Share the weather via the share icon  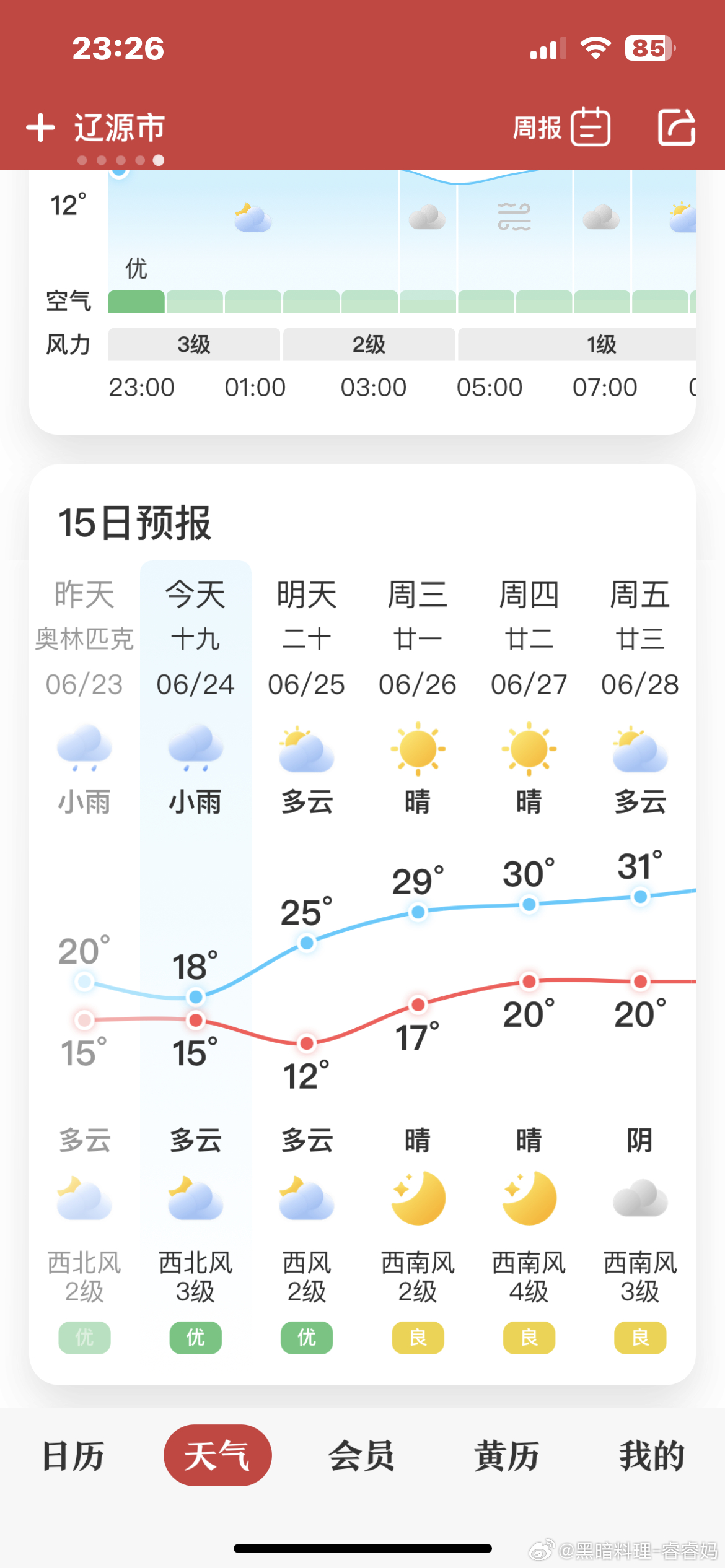tap(676, 127)
